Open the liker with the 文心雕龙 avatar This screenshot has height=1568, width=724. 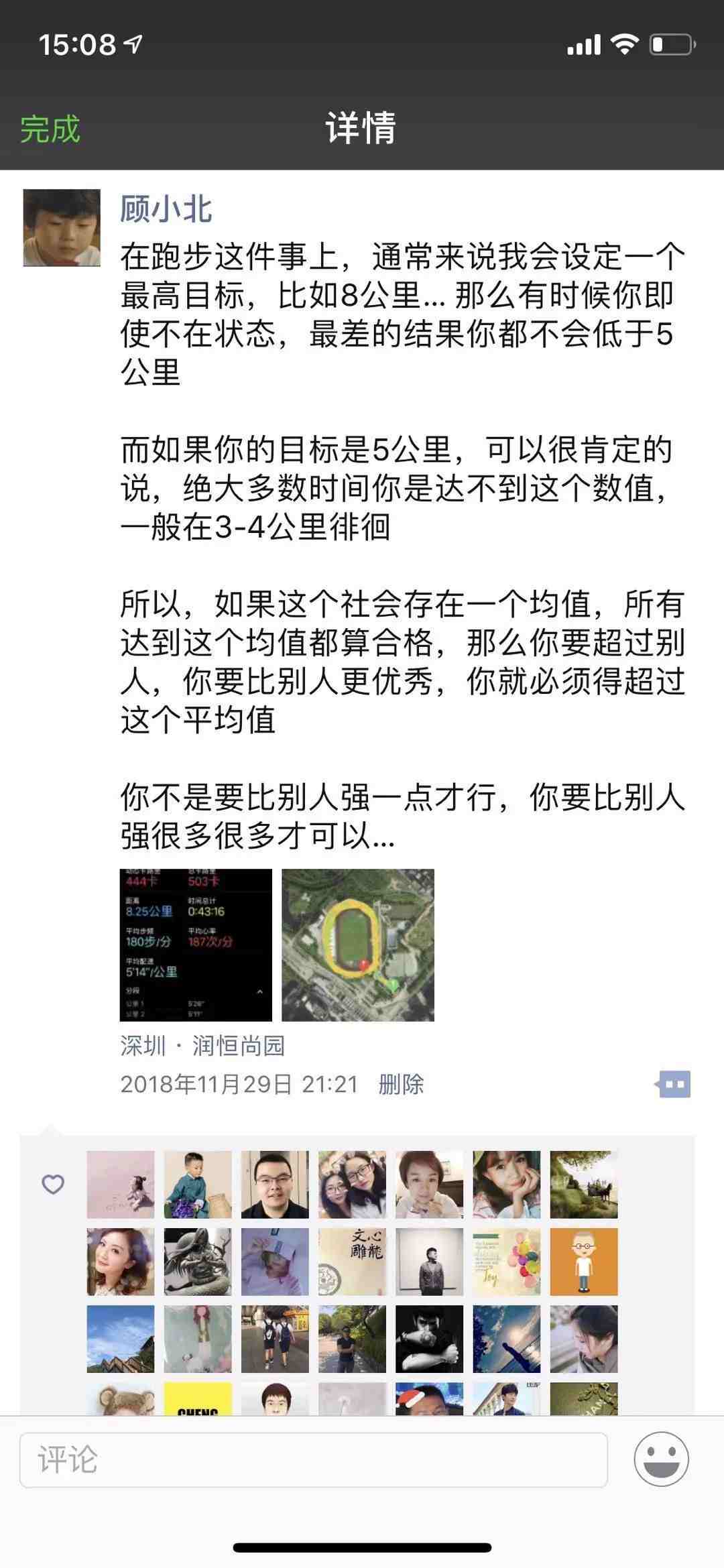(353, 1262)
